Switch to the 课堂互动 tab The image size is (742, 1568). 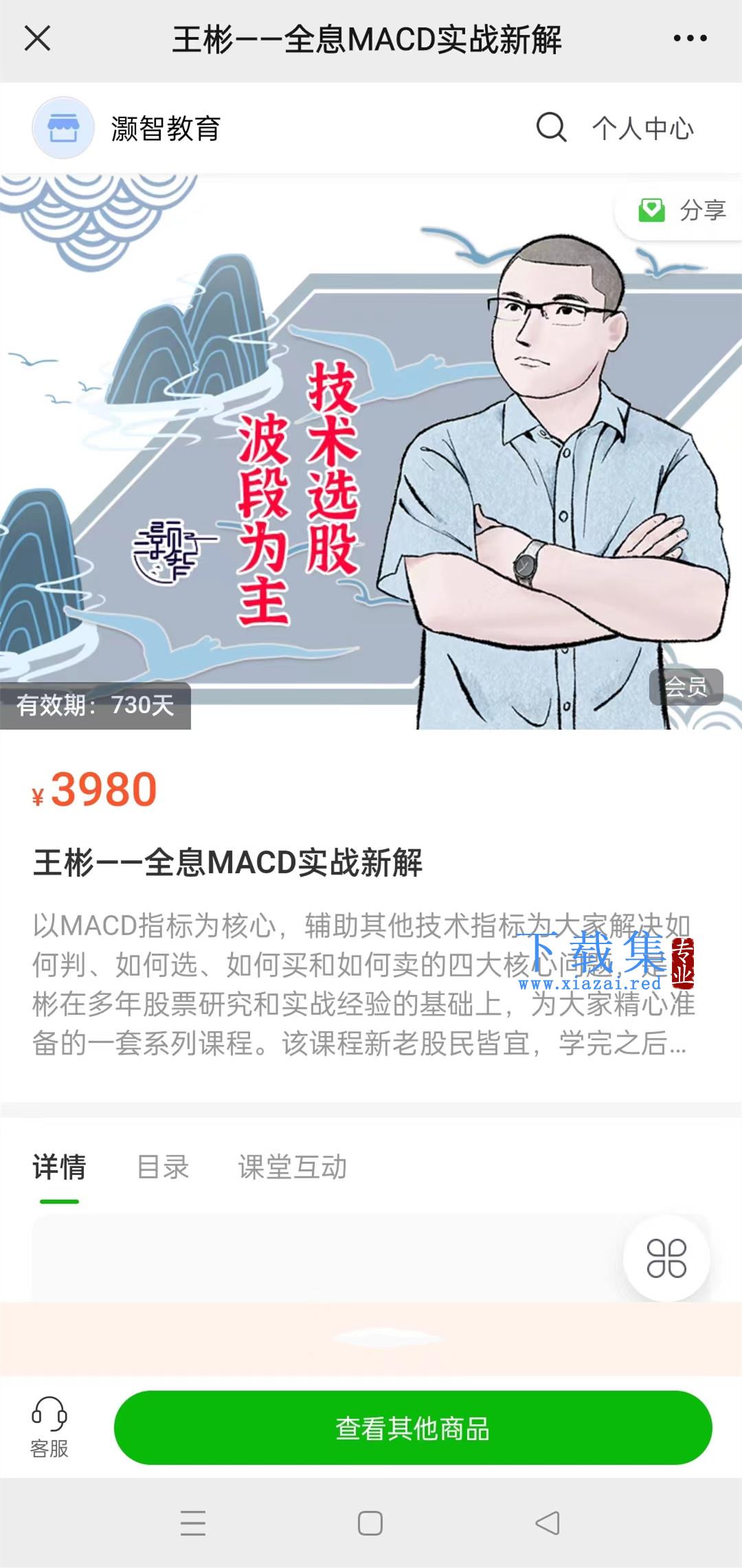(293, 1167)
